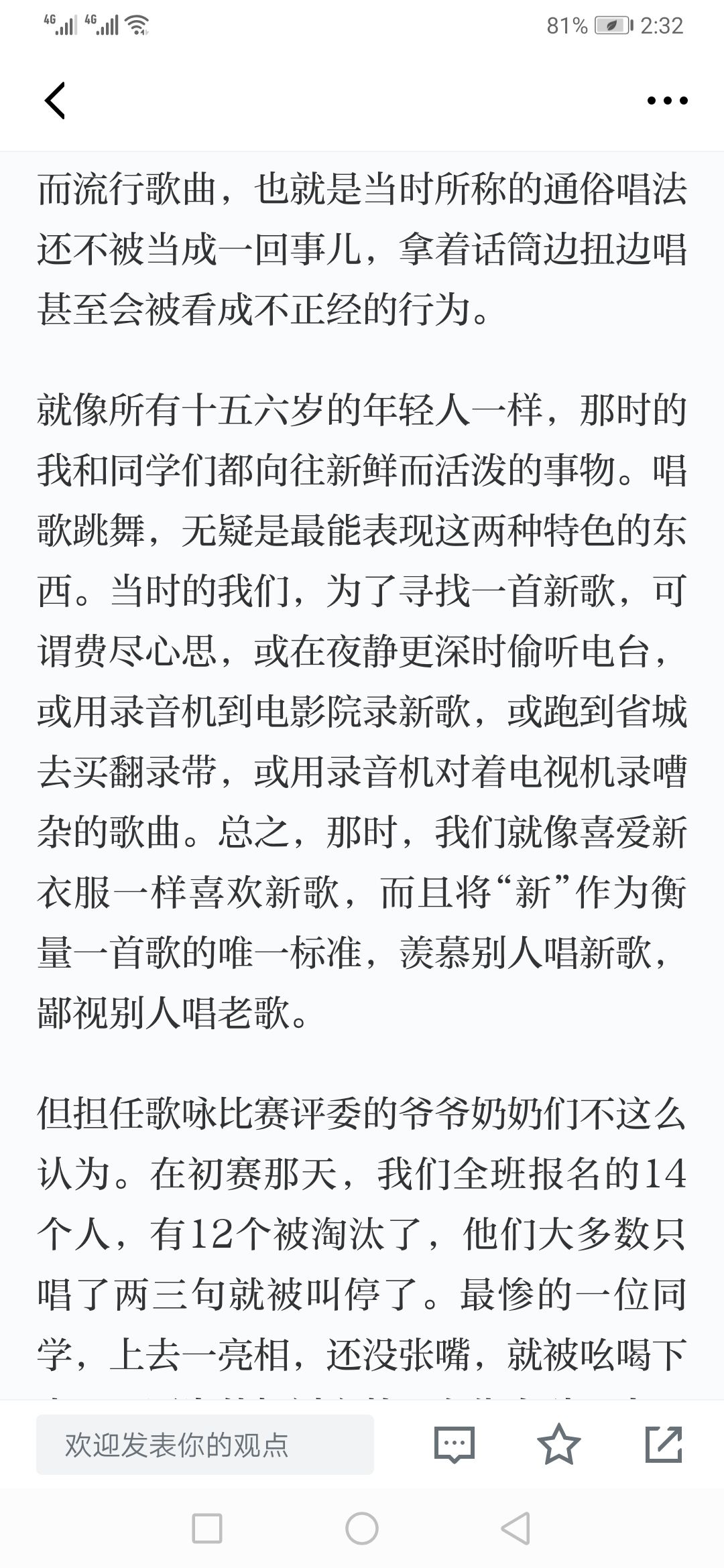724x1568 pixels.
Task: Share the article via share icon
Action: (664, 1444)
